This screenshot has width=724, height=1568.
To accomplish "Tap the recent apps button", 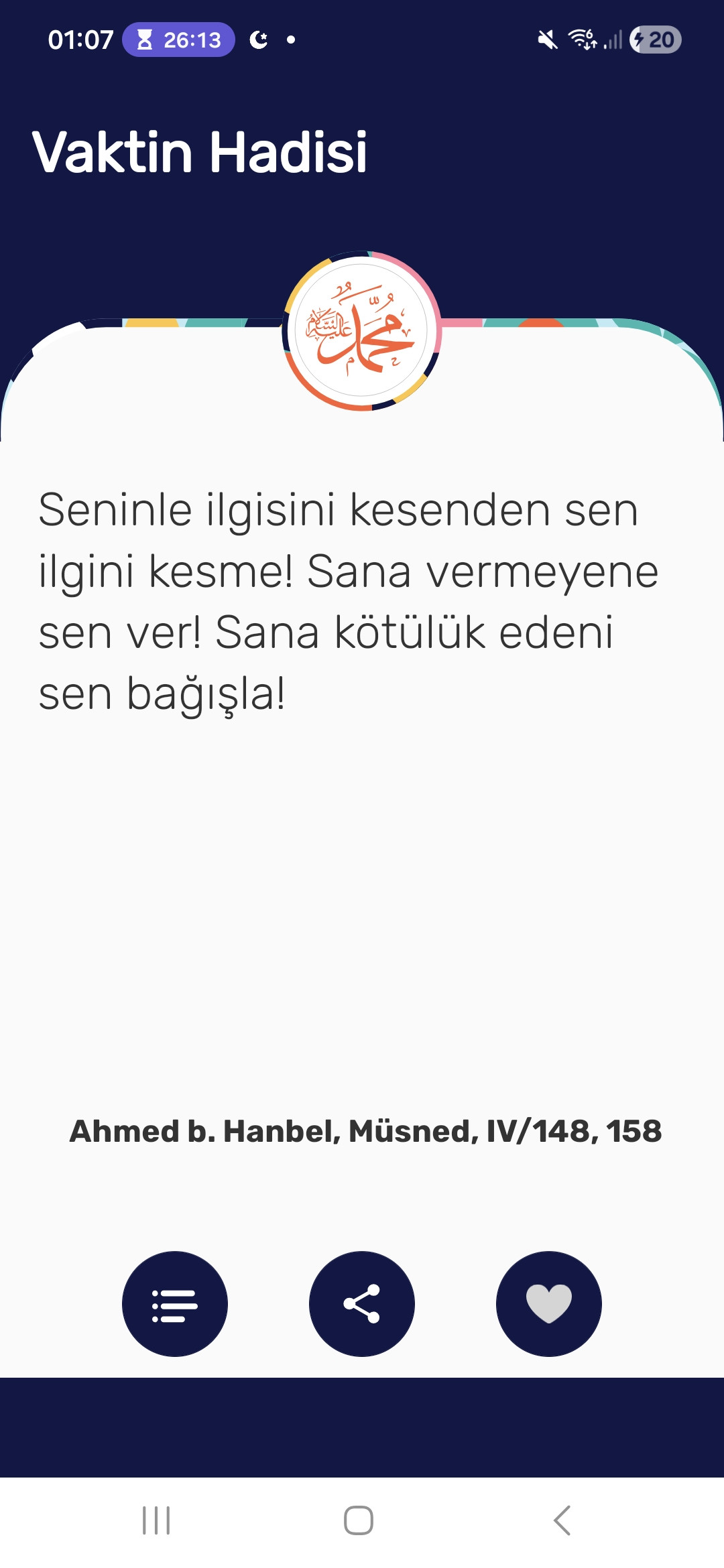I will point(156,1521).
